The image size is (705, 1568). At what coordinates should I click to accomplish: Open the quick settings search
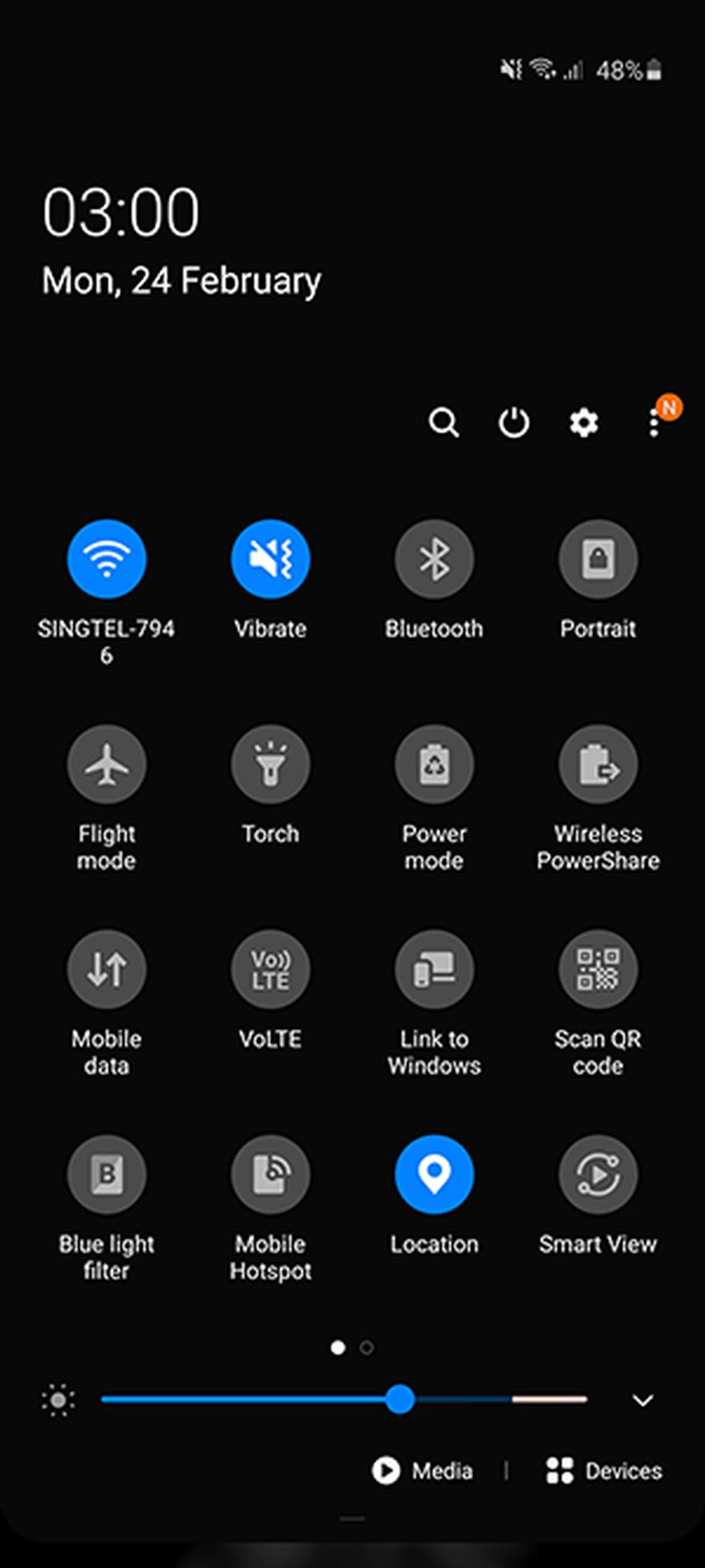[x=444, y=422]
